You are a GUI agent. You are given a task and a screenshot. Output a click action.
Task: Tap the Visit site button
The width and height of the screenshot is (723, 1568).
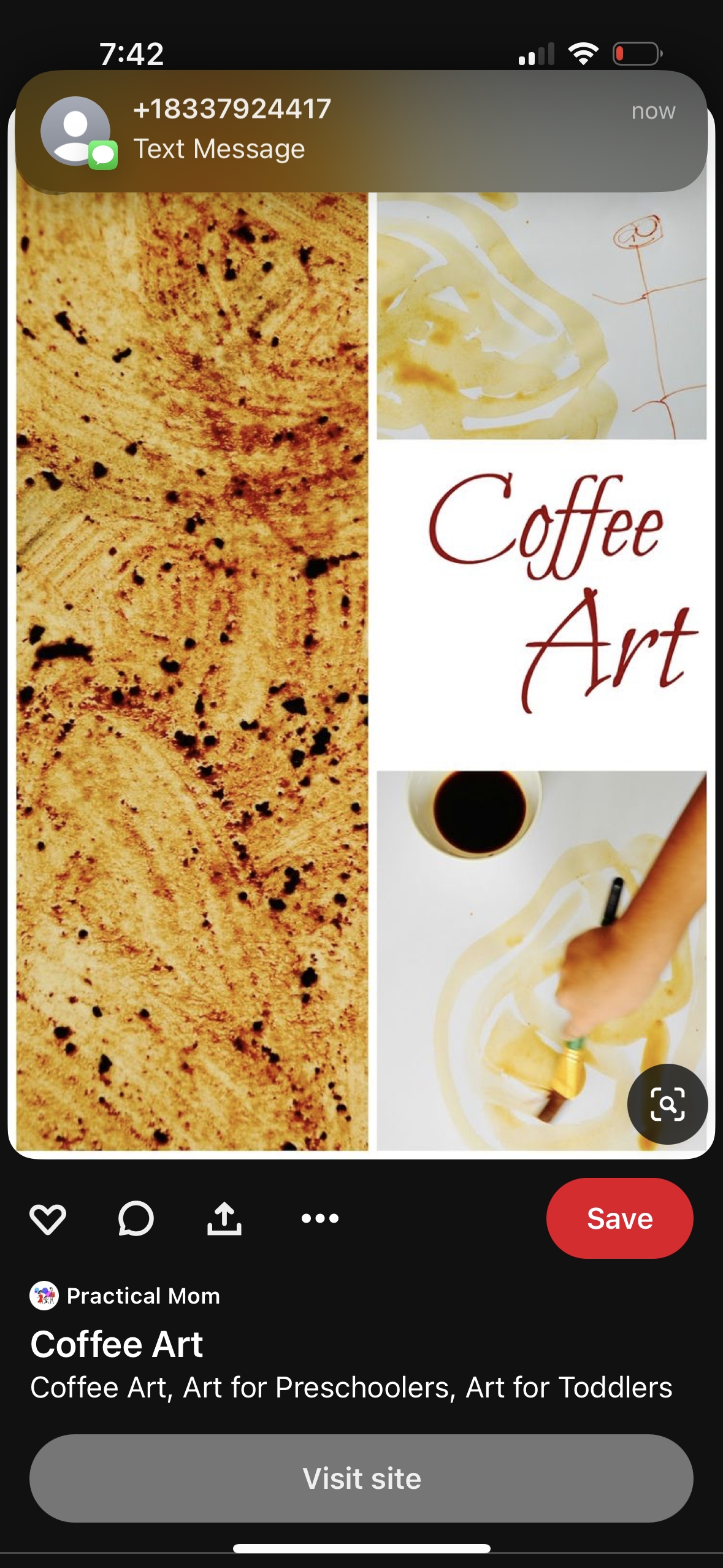(361, 1478)
